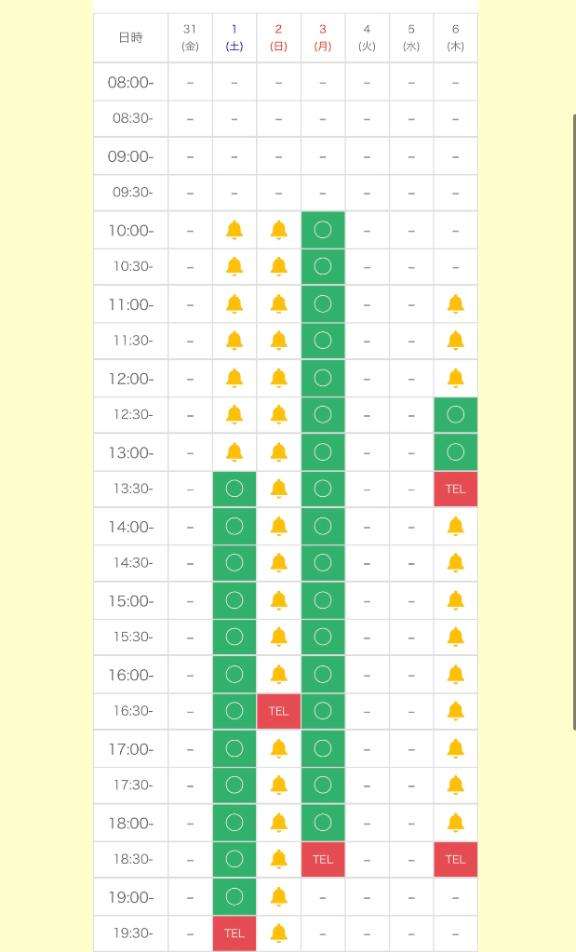Viewport: 576px width, 952px height.
Task: Tap TEL at 16:30 on Sunday the 2nd
Action: pos(279,711)
